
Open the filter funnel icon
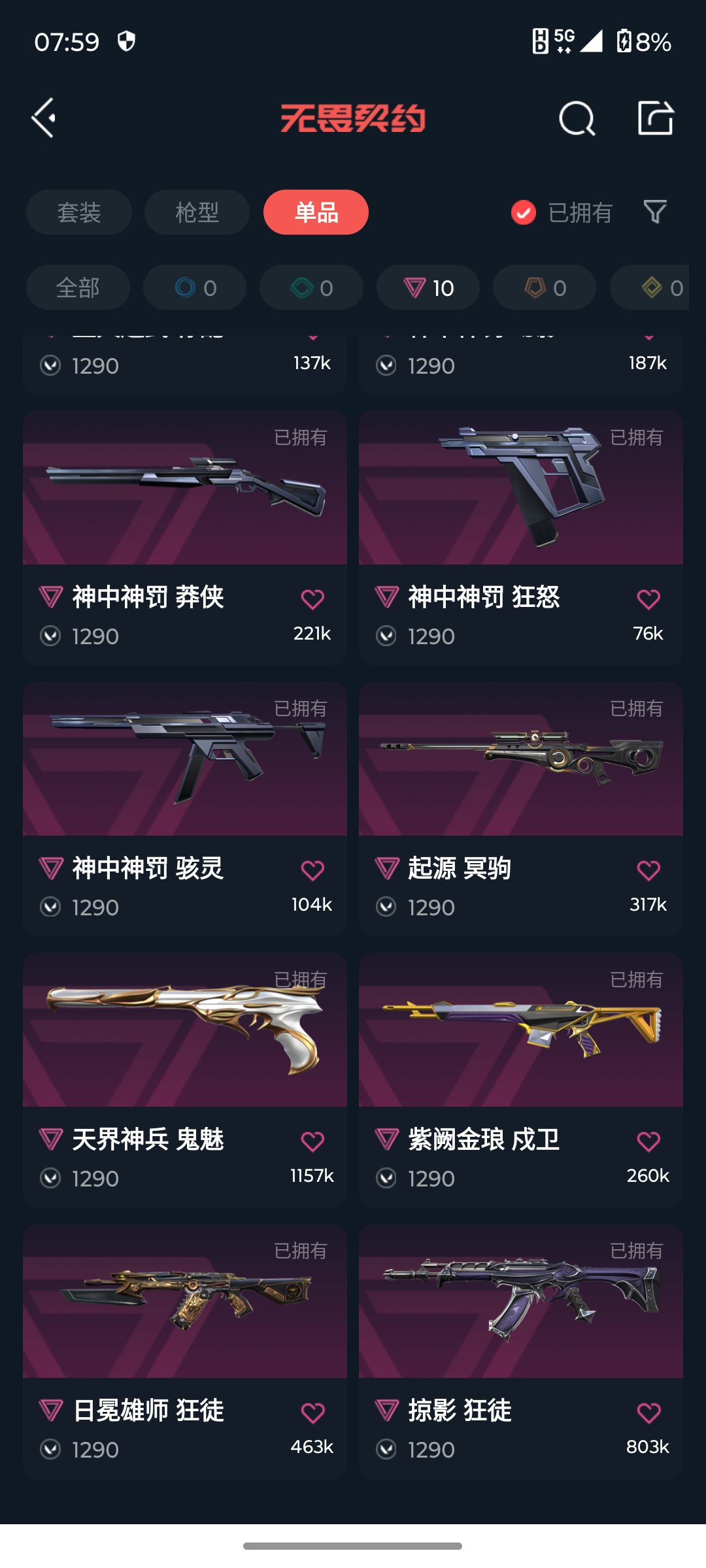tap(655, 212)
